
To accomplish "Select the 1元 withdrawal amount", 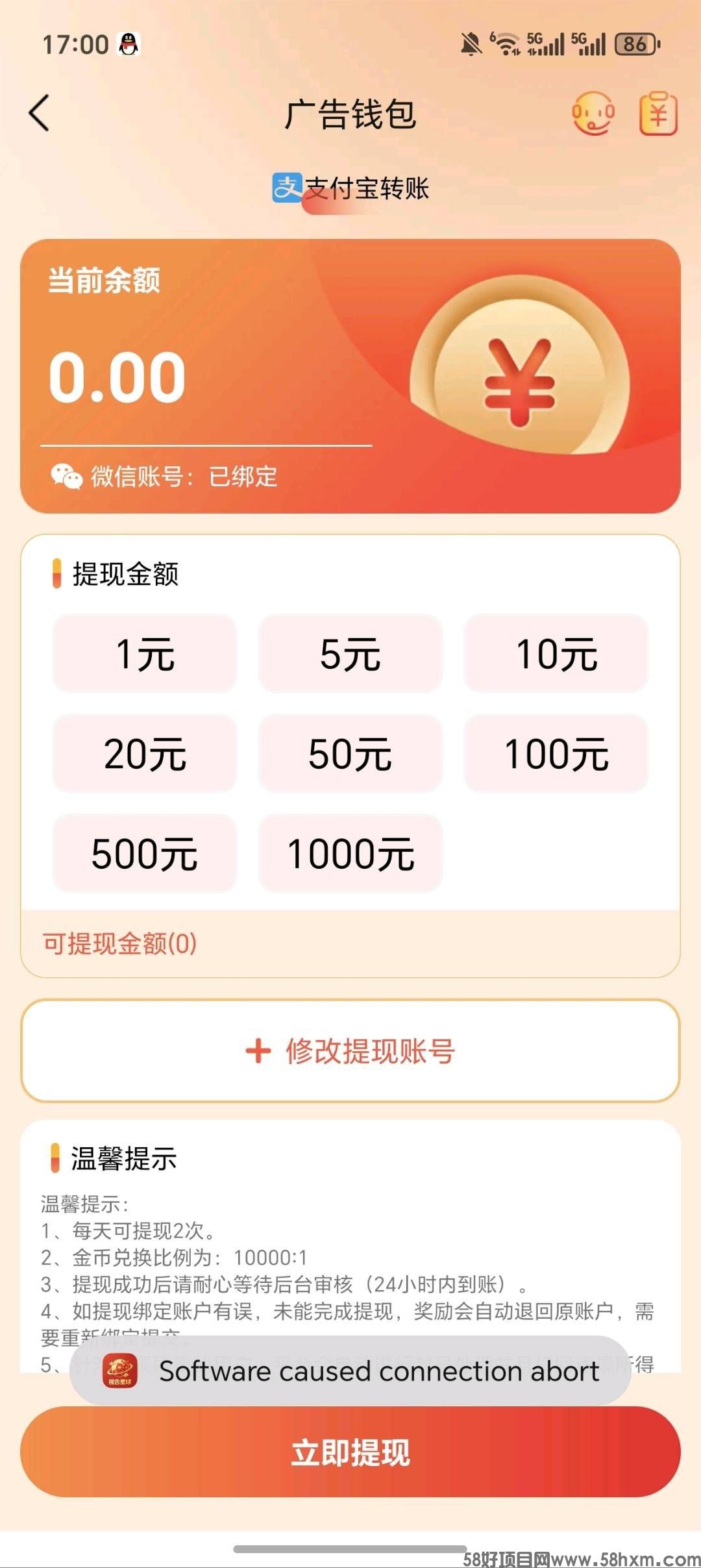I will click(x=145, y=654).
